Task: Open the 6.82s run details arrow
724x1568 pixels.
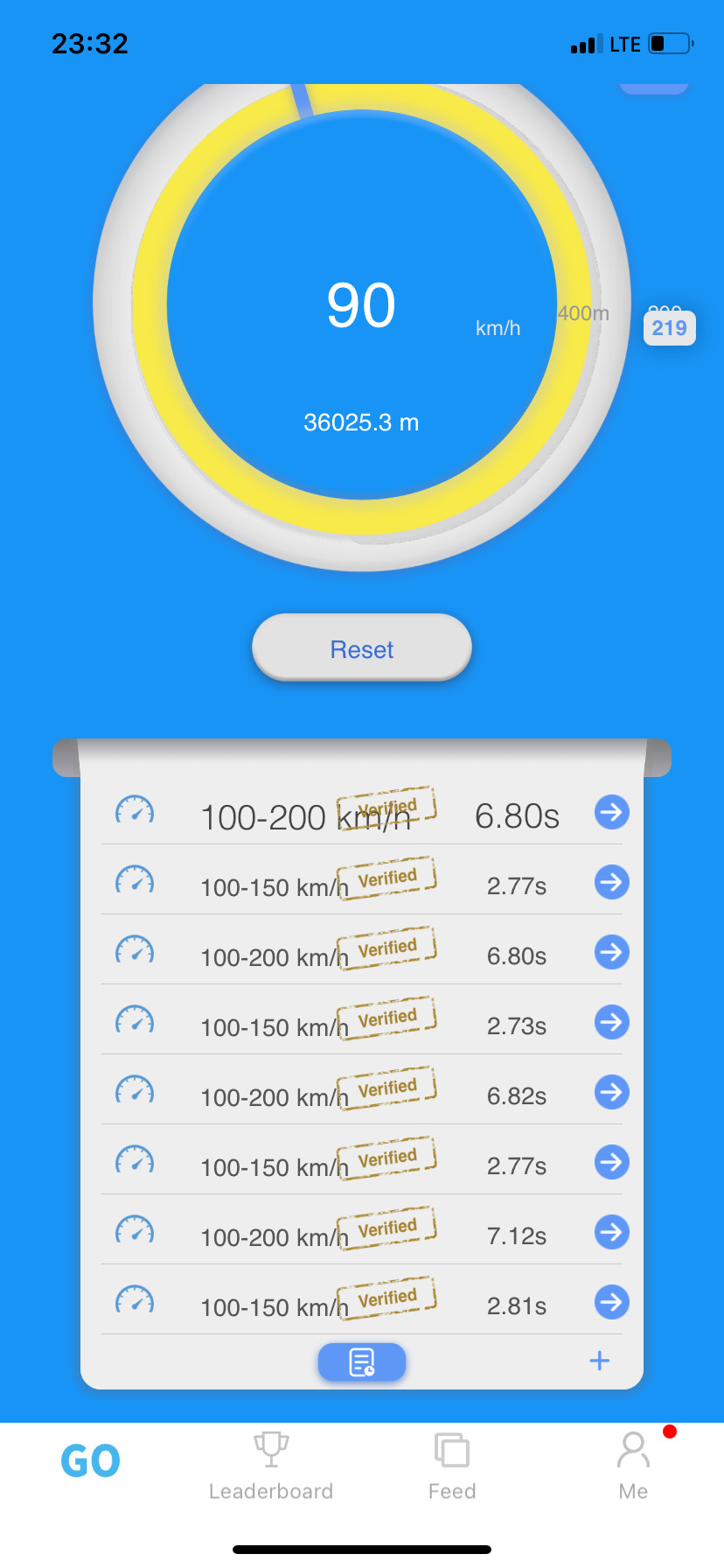Action: pos(611,1092)
